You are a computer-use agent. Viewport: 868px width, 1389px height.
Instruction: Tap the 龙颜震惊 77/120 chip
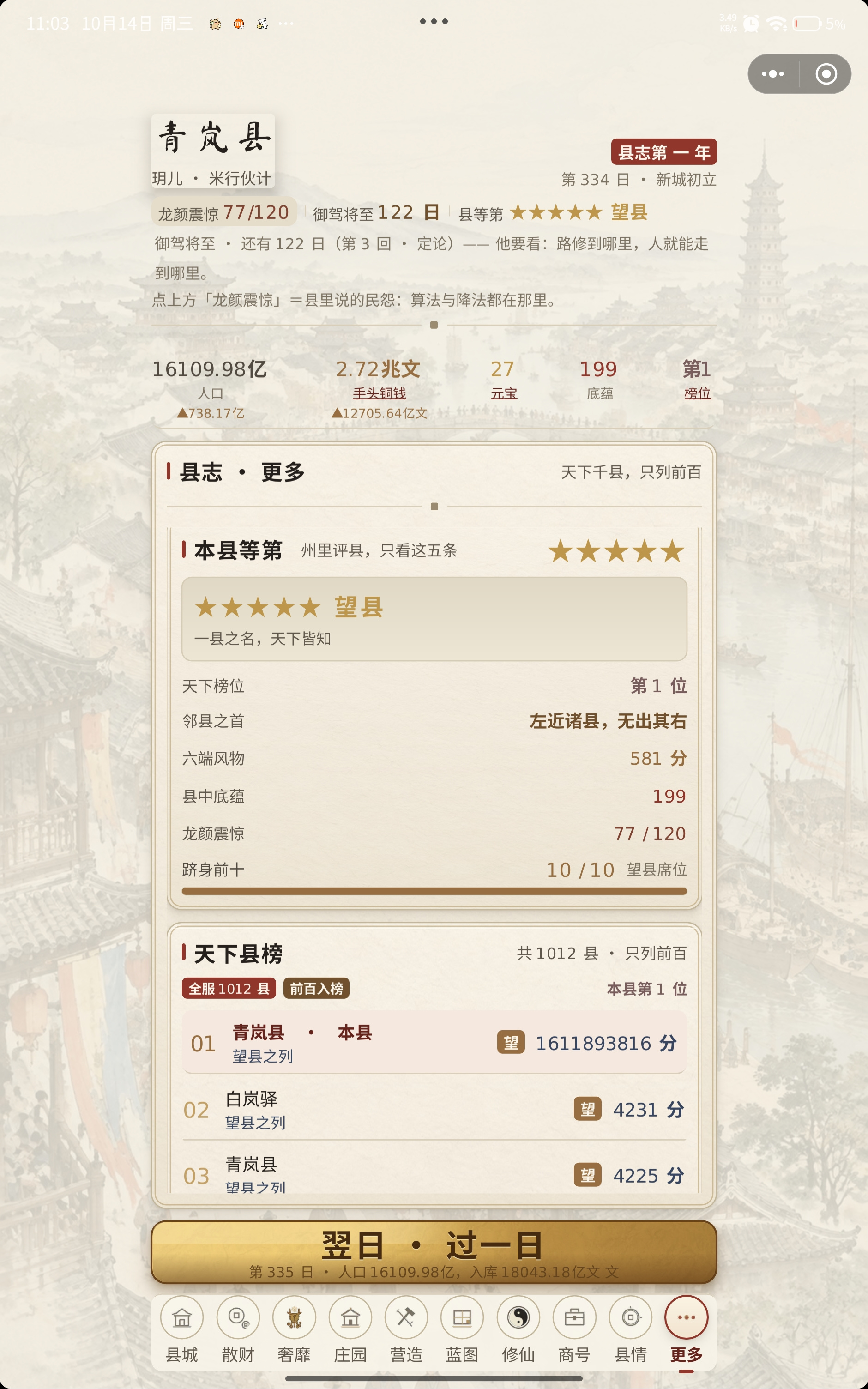tap(224, 212)
